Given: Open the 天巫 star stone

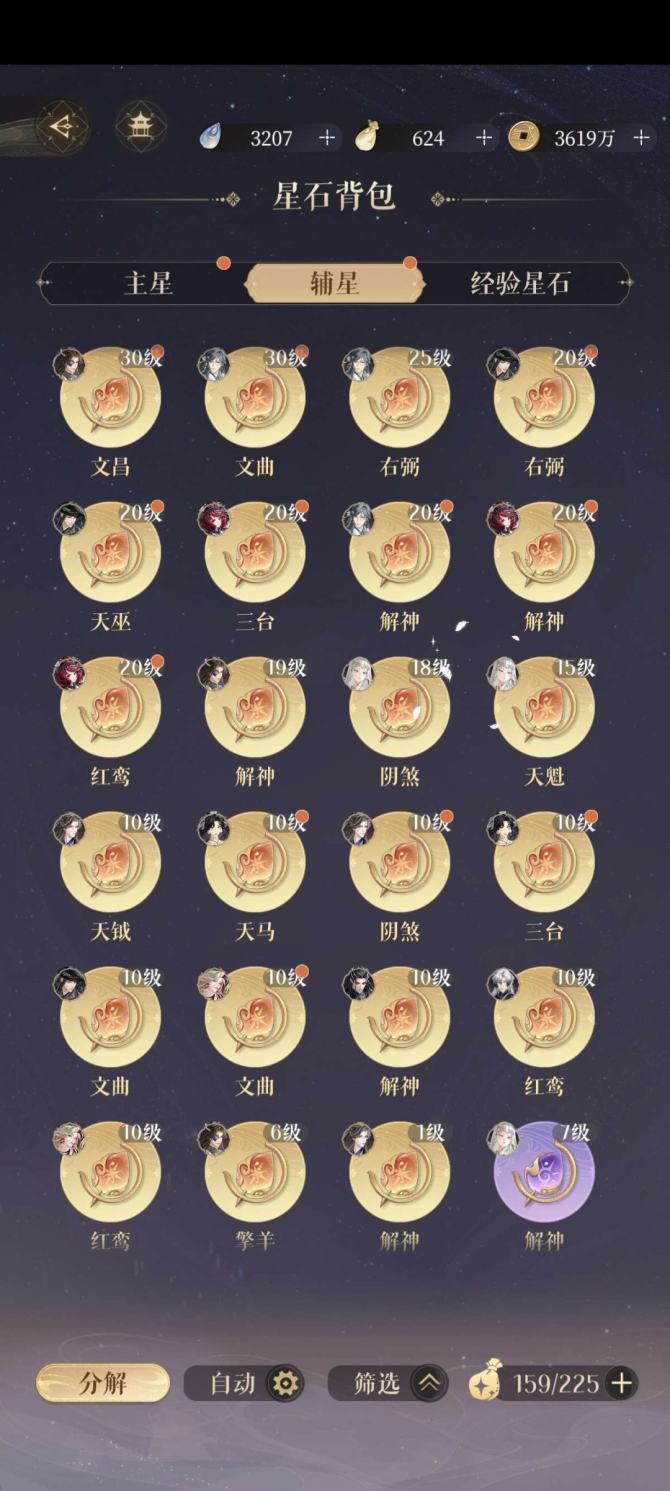Looking at the screenshot, I should click(x=110, y=552).
